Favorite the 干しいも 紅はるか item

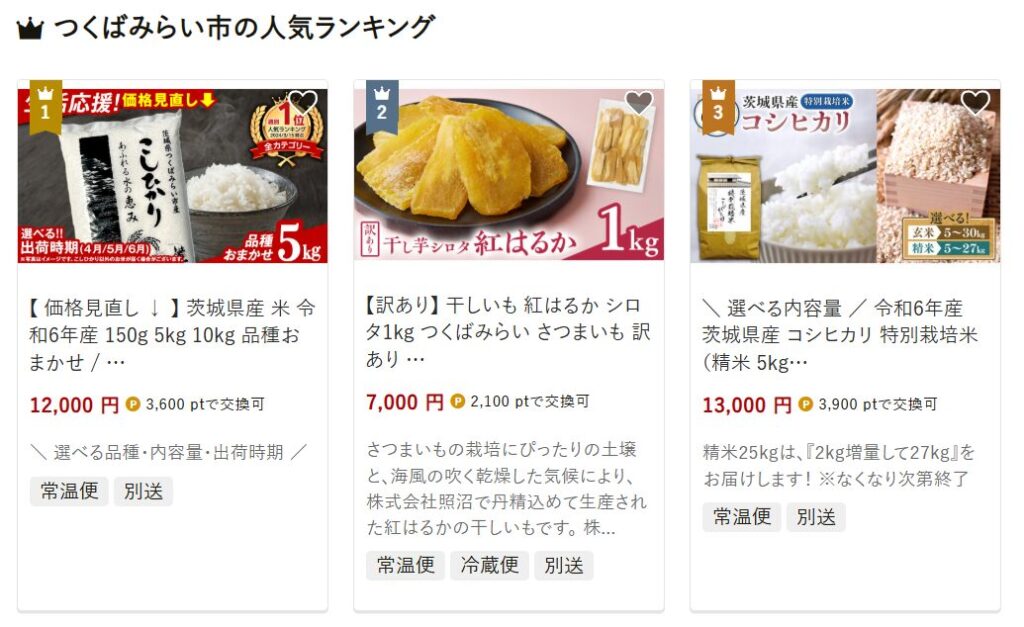(639, 102)
